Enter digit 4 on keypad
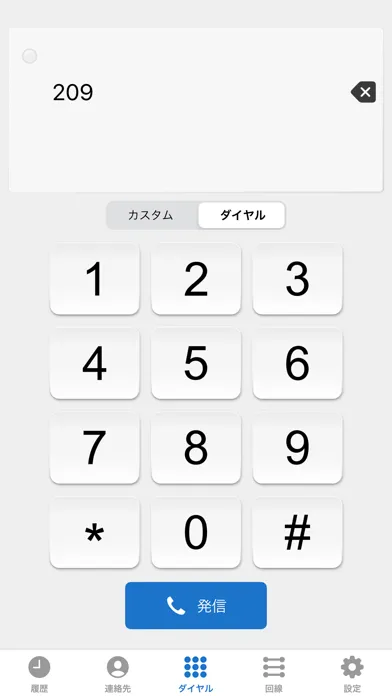Viewport: 392px width, 696px height. coord(95,364)
